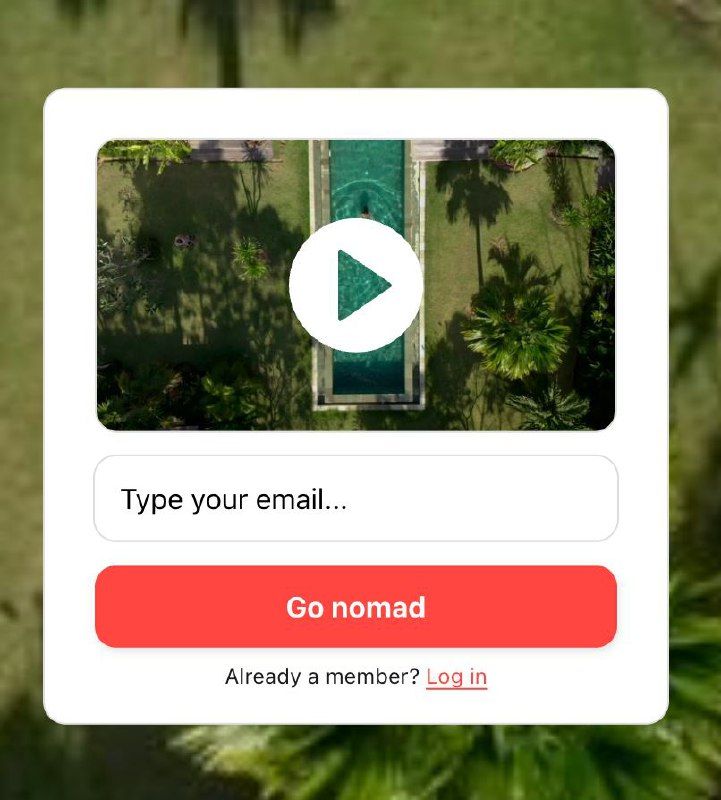Play the pool video
The width and height of the screenshot is (721, 800).
tap(355, 286)
